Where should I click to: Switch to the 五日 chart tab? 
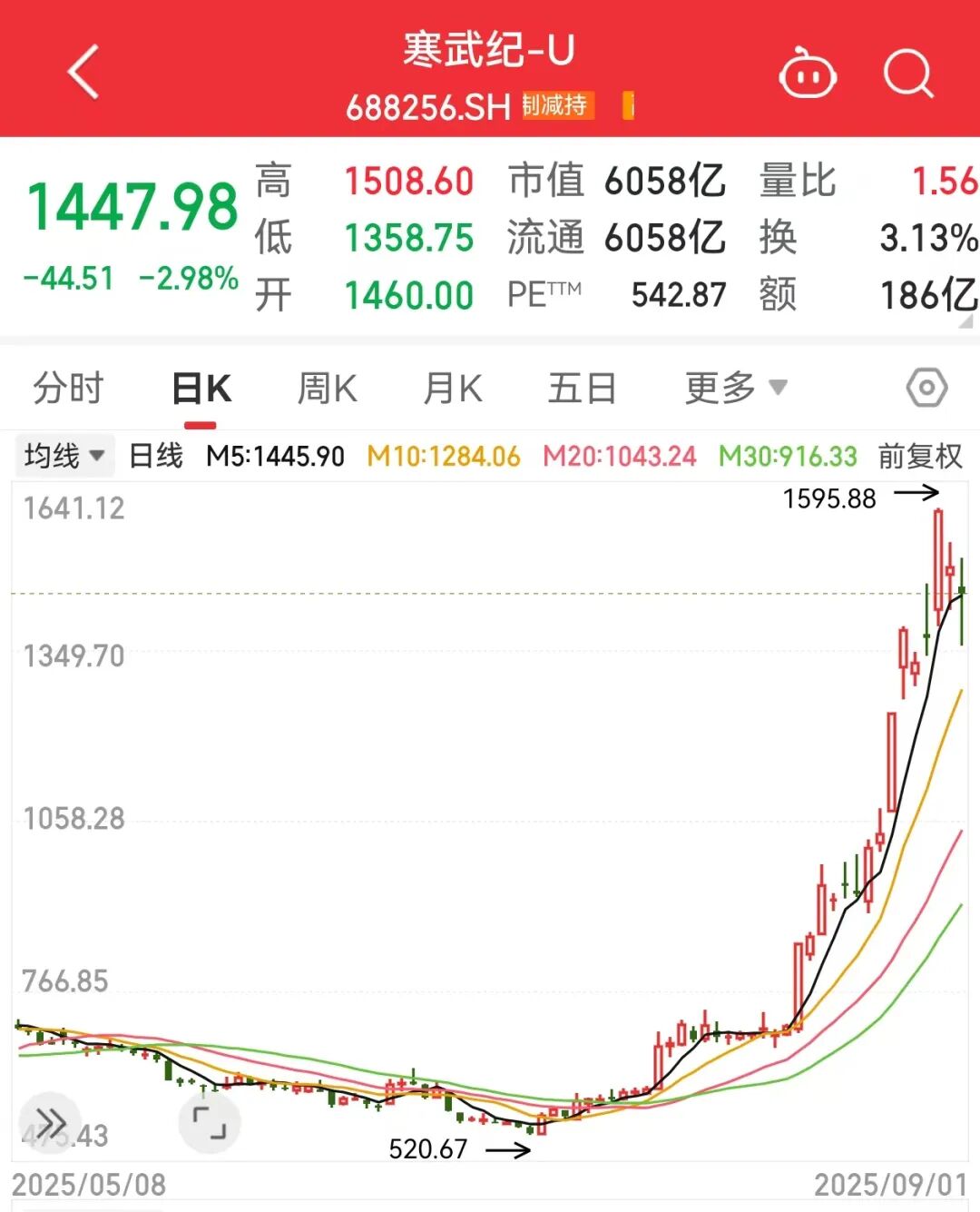[x=582, y=389]
